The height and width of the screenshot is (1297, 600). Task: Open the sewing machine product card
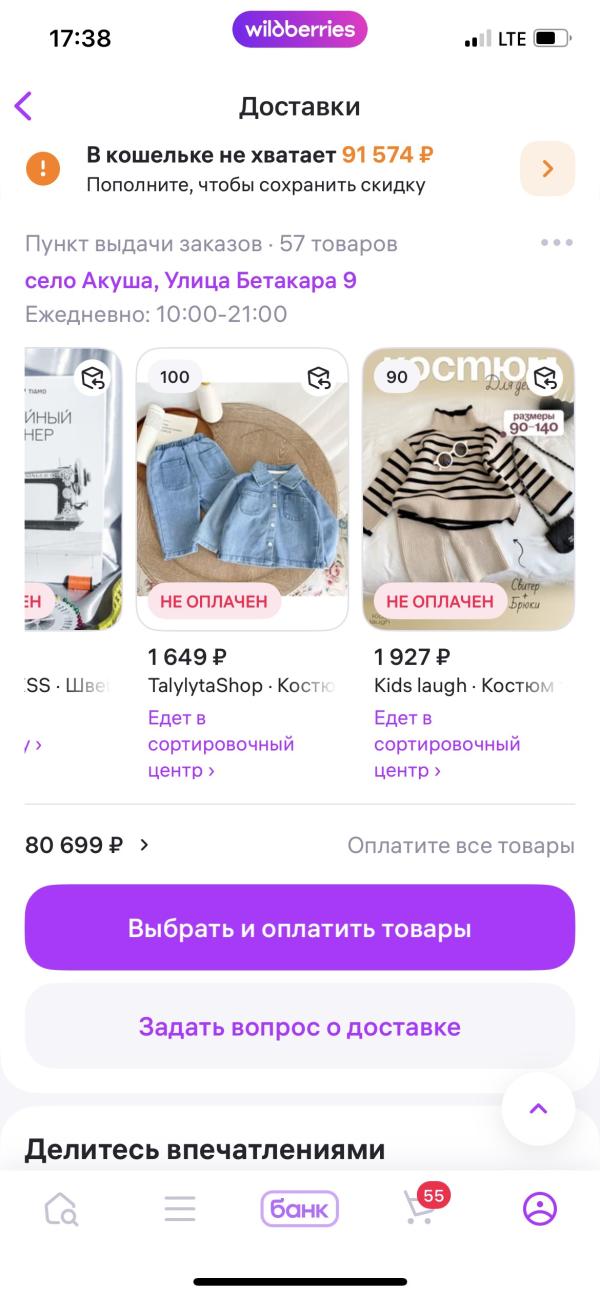pyautogui.click(x=72, y=490)
